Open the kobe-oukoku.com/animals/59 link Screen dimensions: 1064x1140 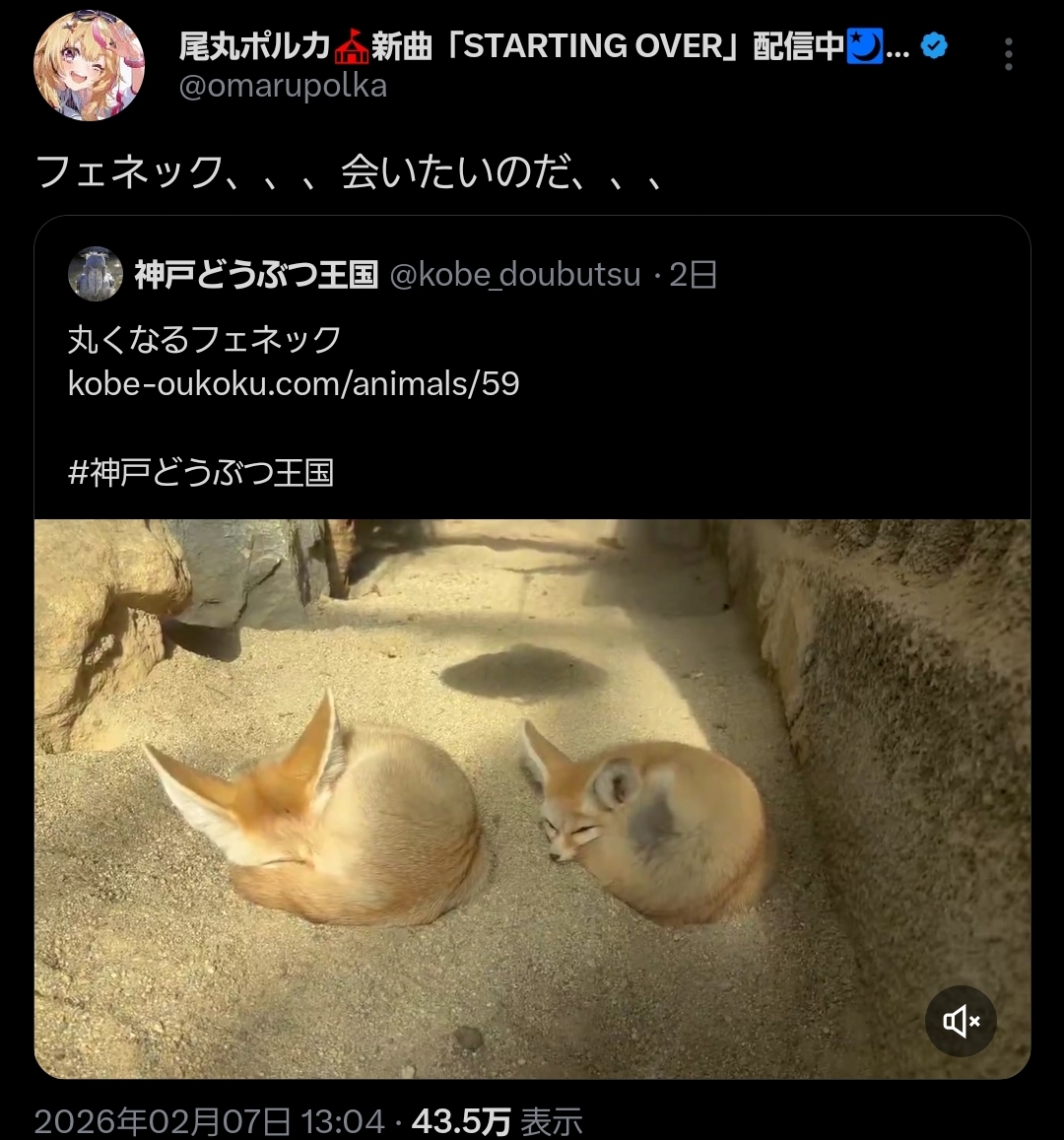click(x=294, y=383)
